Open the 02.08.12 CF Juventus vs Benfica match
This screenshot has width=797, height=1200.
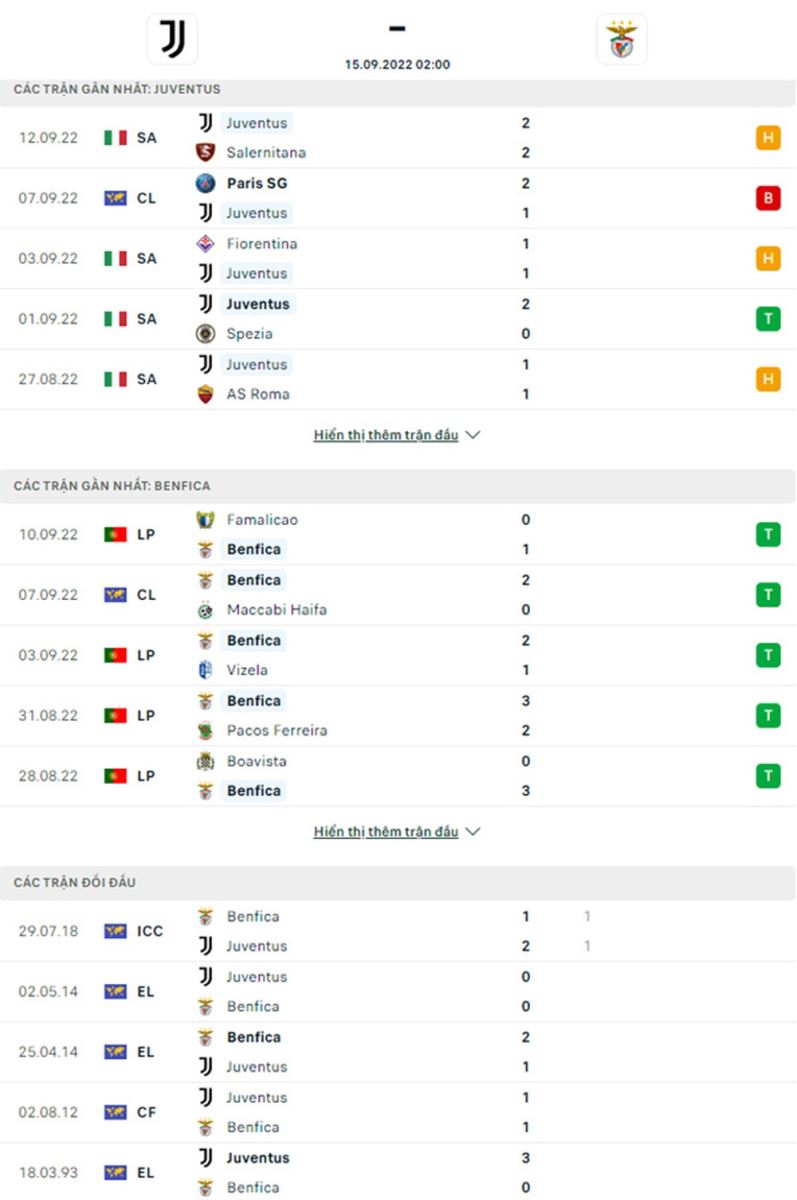click(x=398, y=1112)
